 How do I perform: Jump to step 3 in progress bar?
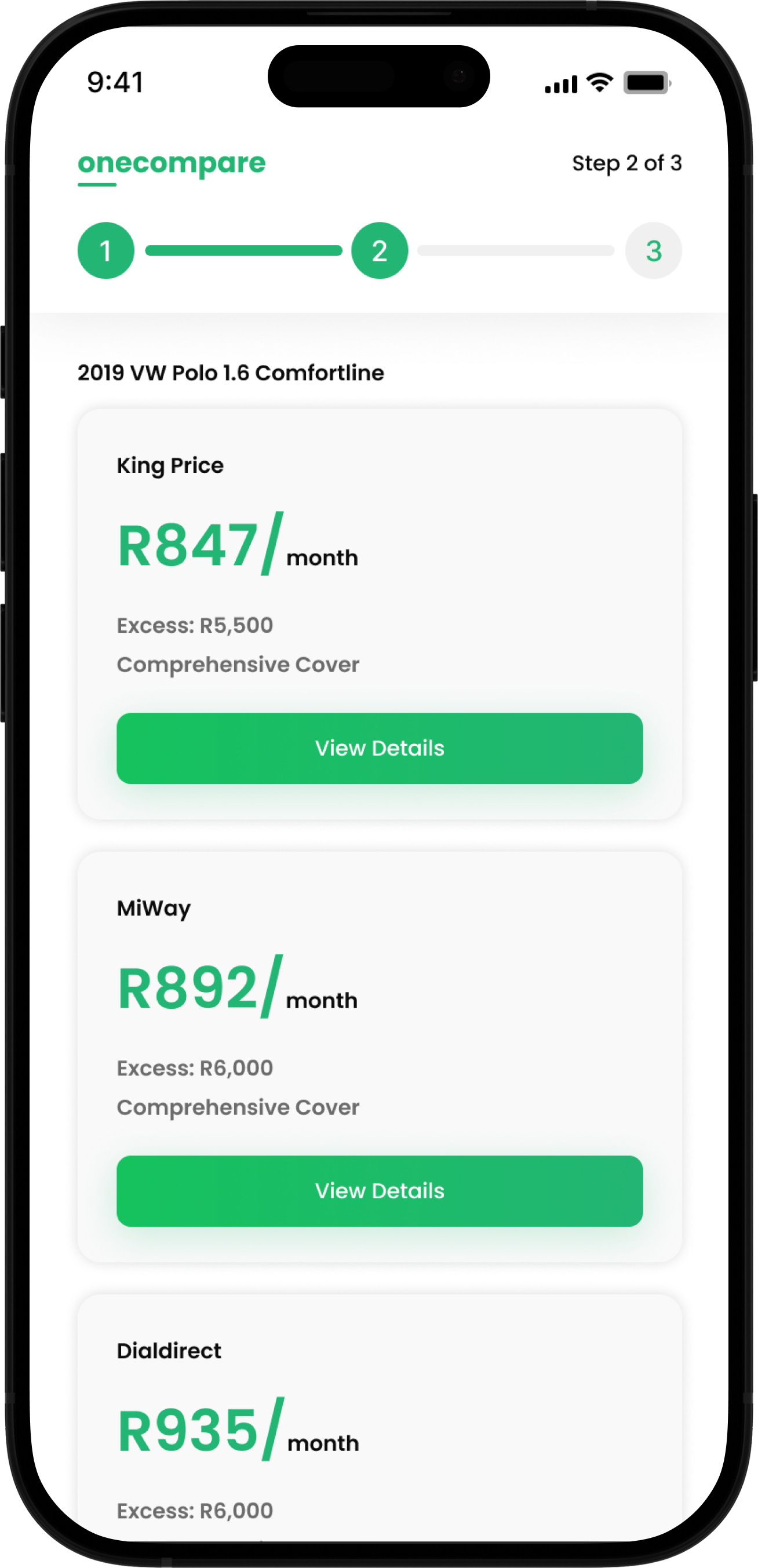(x=653, y=251)
